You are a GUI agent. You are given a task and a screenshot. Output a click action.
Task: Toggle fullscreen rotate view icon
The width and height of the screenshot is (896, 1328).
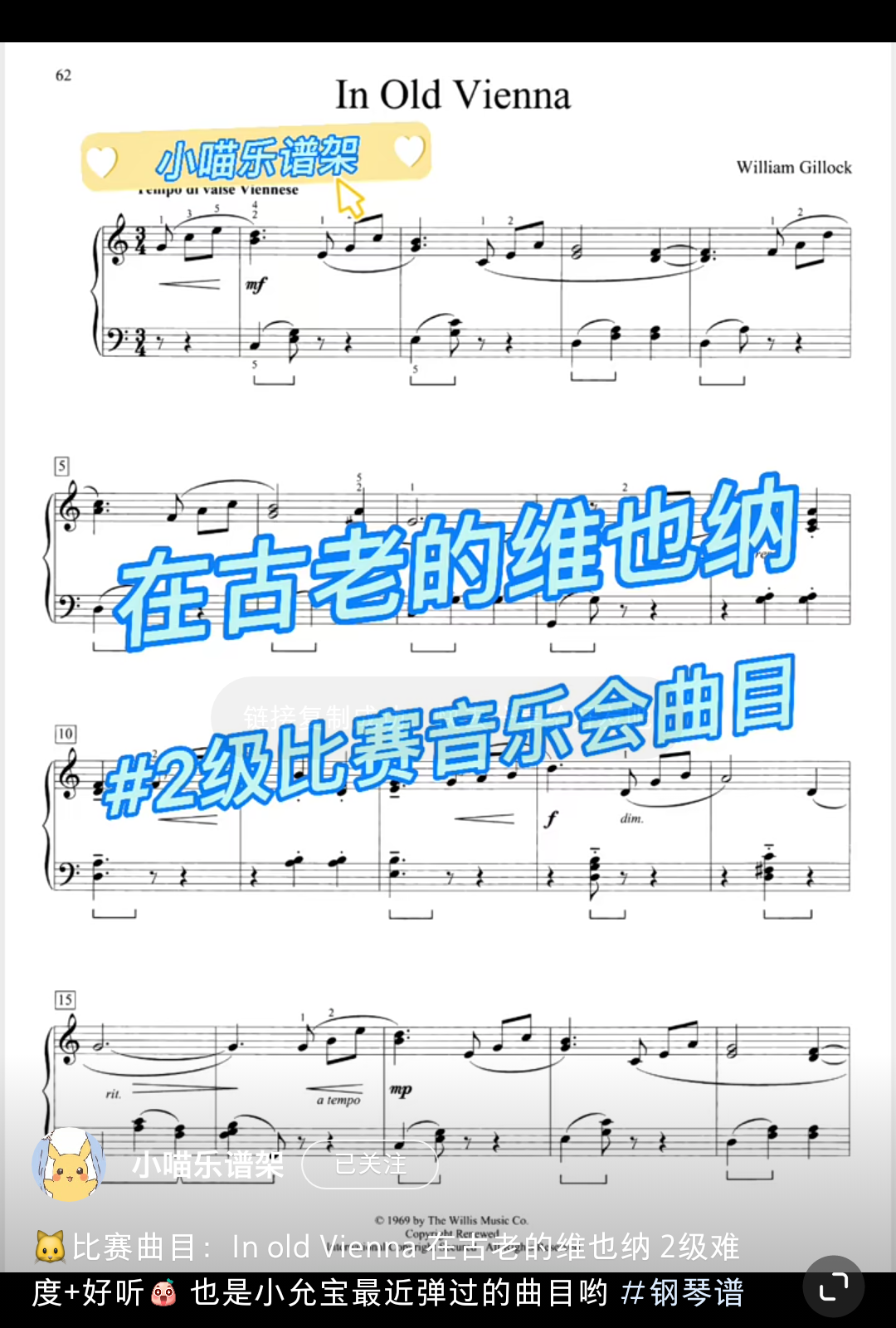tap(834, 1286)
